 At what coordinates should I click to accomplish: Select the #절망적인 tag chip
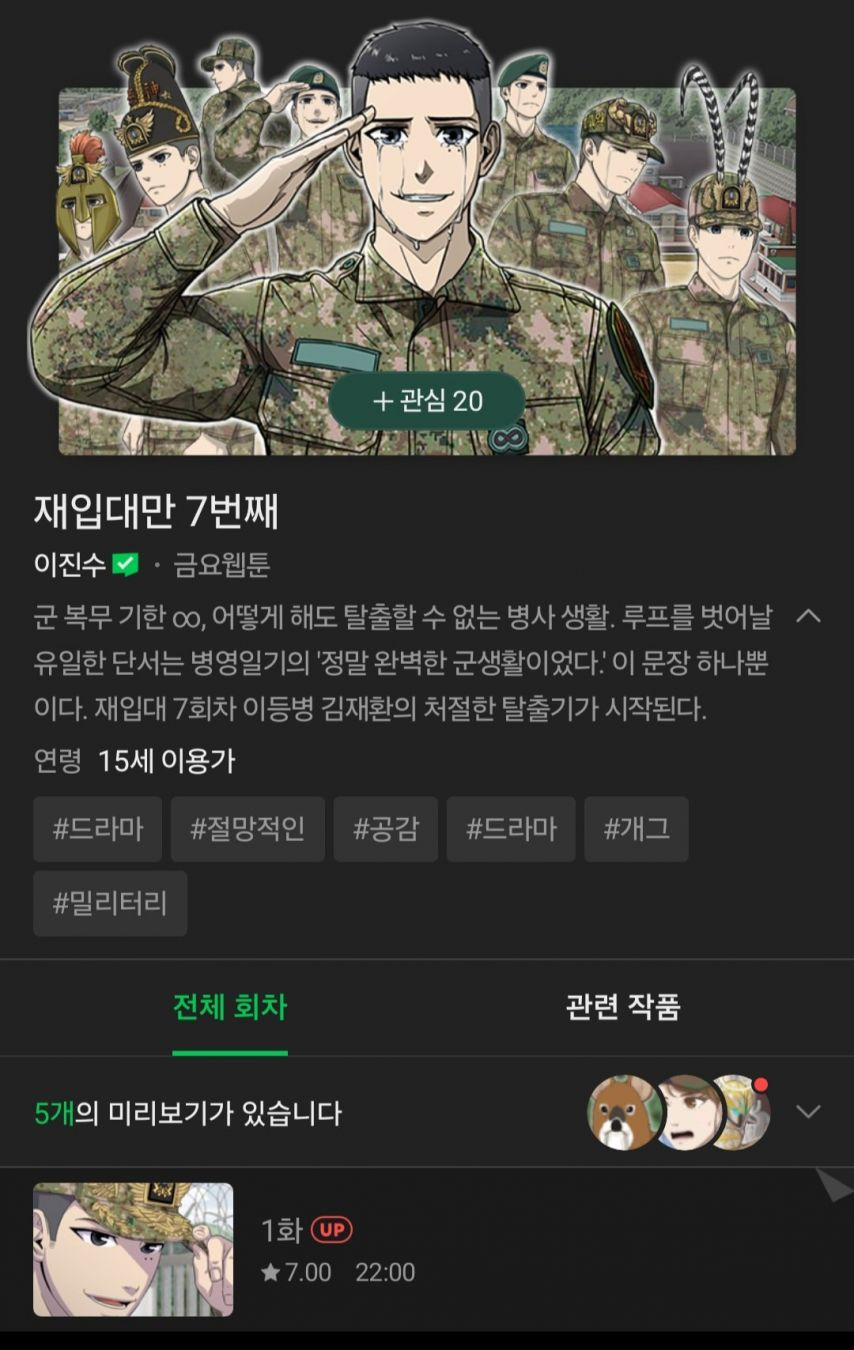click(247, 829)
